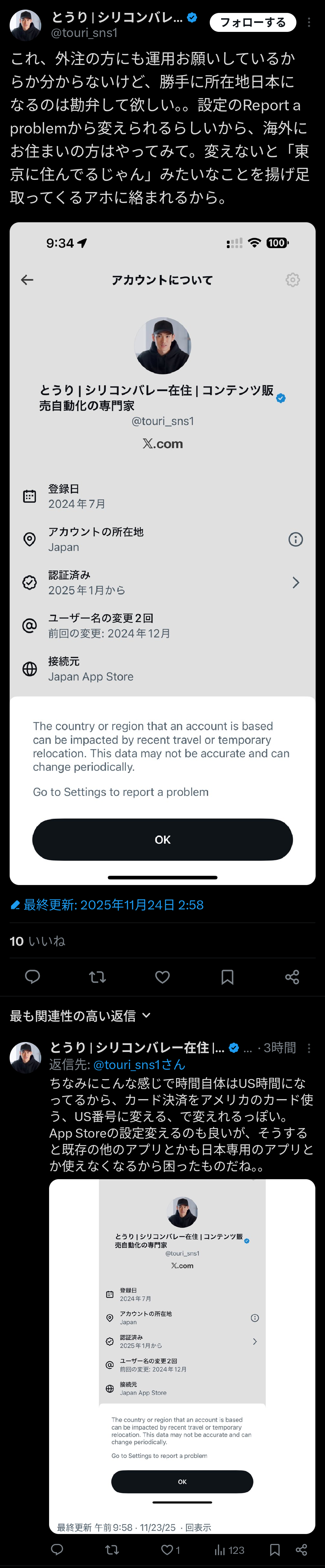Repost the first comment
The width and height of the screenshot is (325, 1568).
click(x=112, y=1549)
